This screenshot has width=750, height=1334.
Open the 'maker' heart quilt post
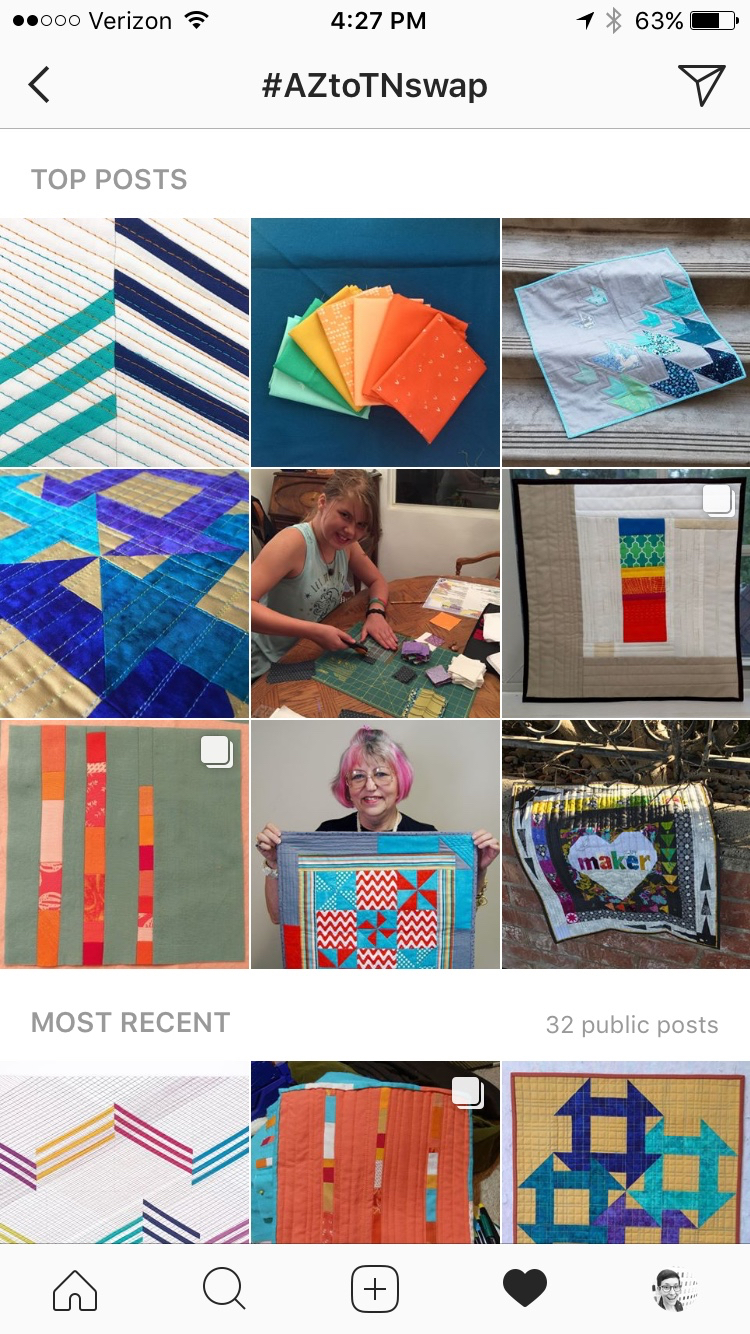pyautogui.click(x=626, y=844)
